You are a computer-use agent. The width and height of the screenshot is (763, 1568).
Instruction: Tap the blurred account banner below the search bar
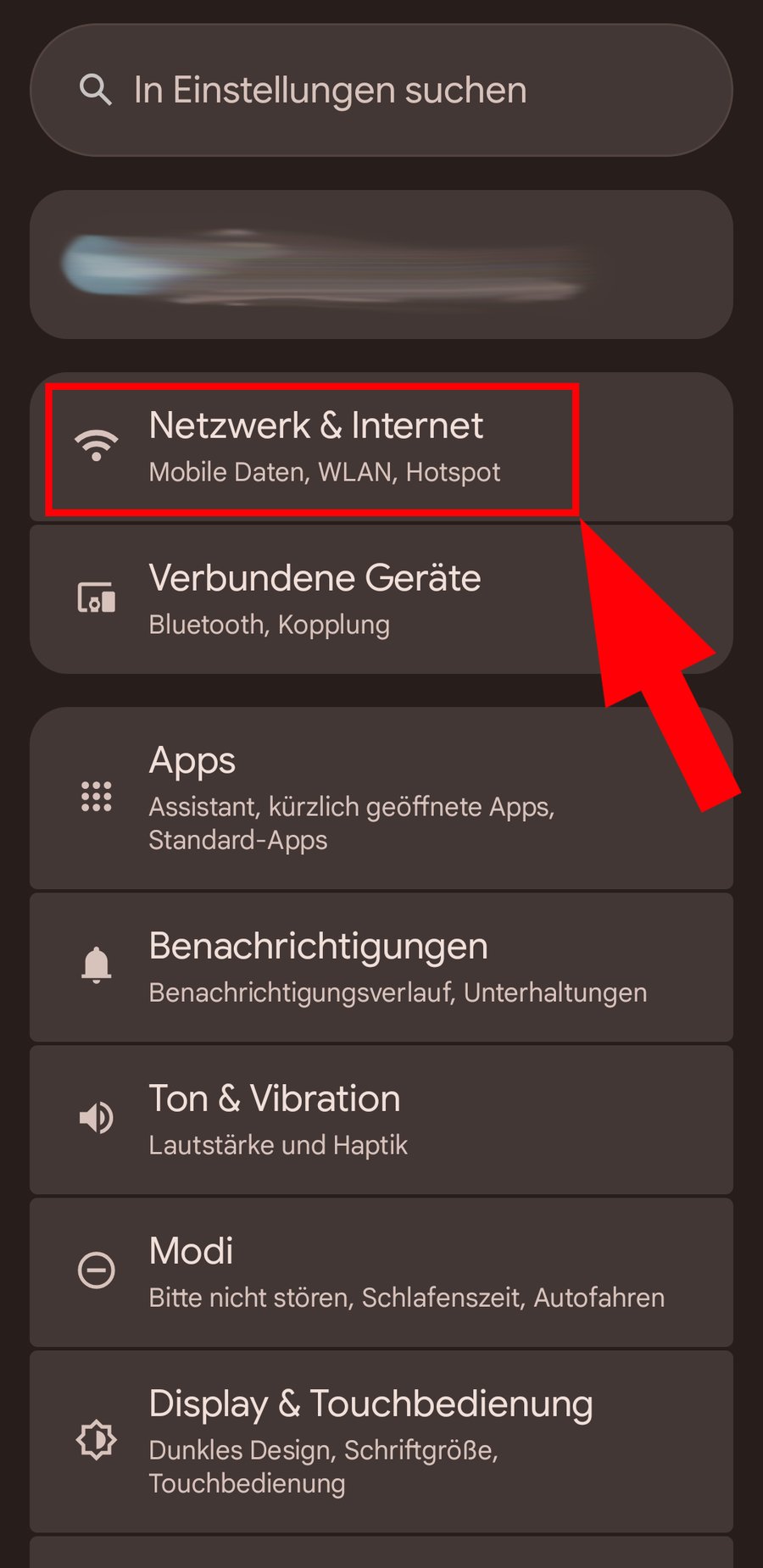tap(381, 264)
